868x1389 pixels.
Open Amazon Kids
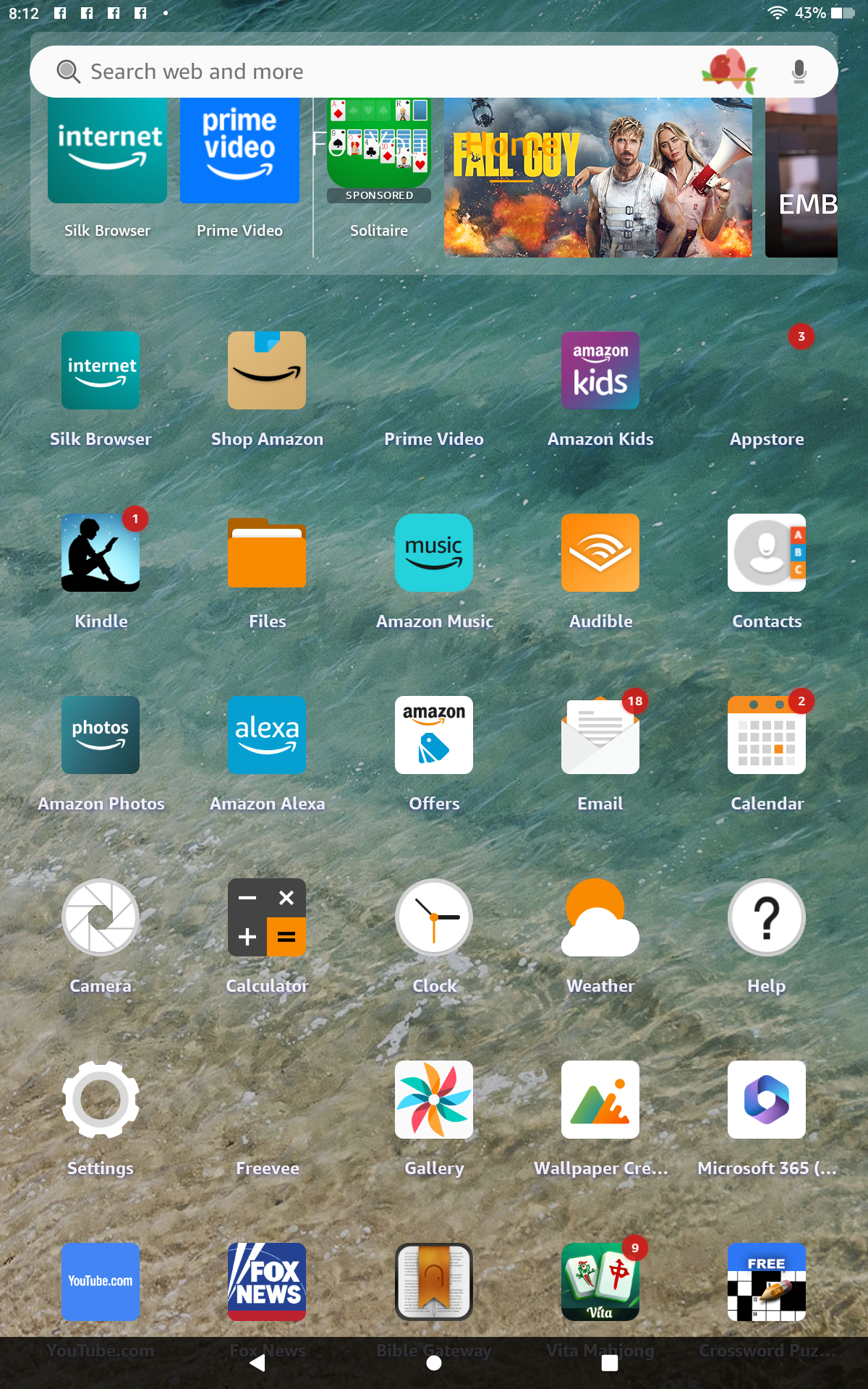point(600,371)
